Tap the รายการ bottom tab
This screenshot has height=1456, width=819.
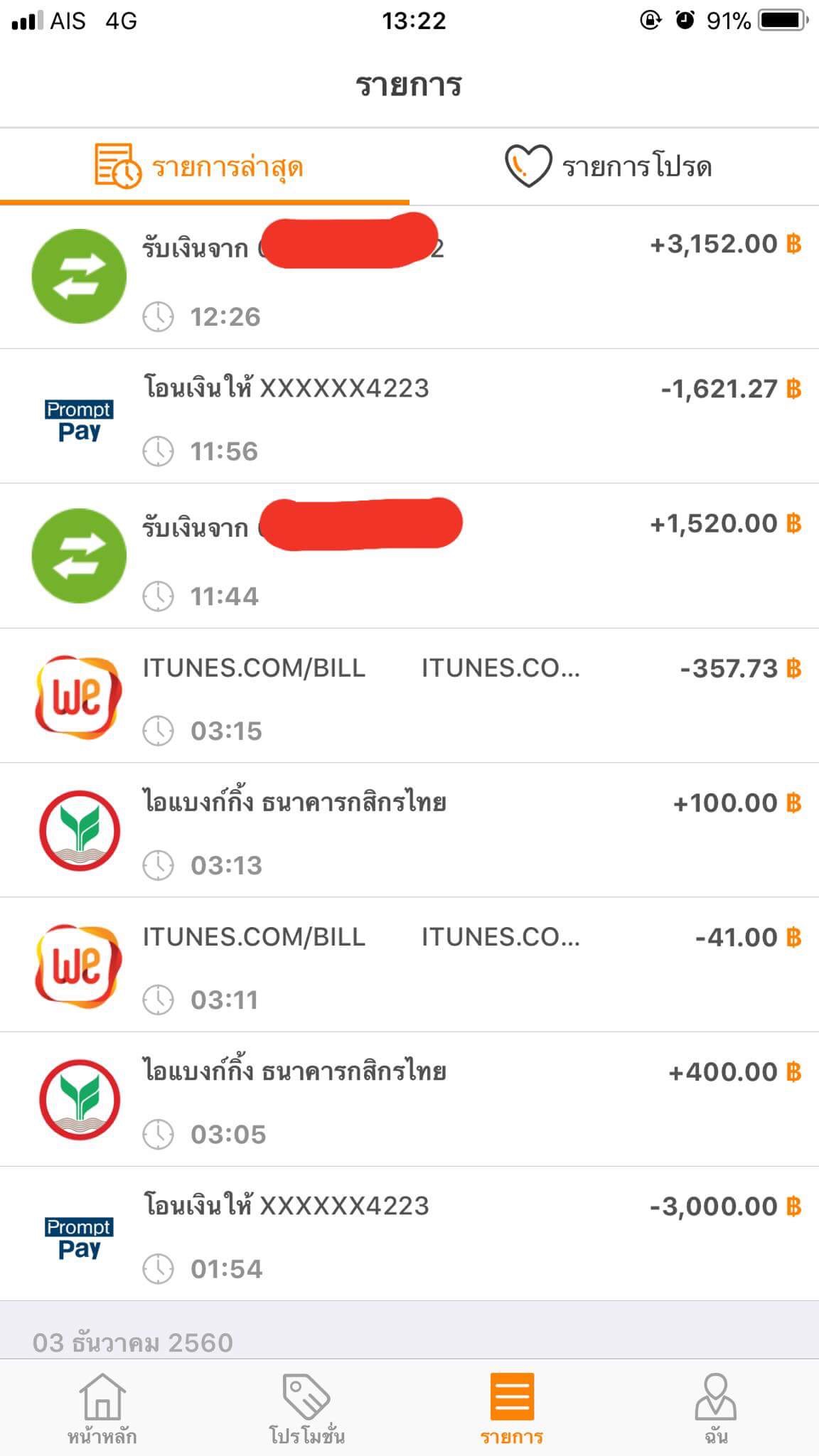coord(512,1408)
